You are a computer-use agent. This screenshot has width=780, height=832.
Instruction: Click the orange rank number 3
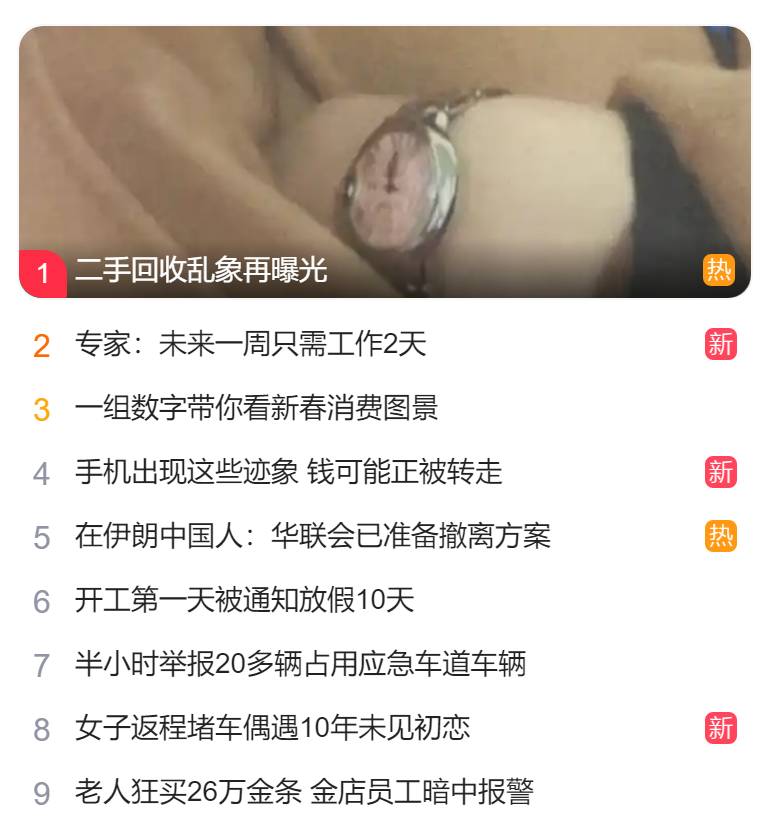tap(40, 408)
